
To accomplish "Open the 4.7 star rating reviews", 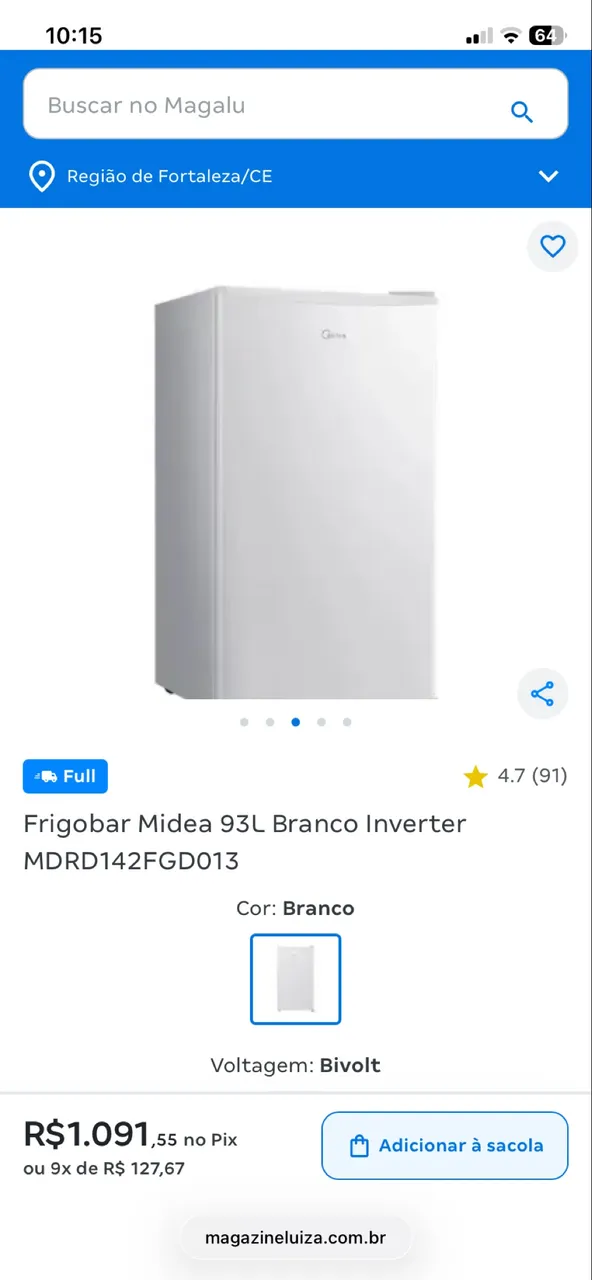I will pyautogui.click(x=515, y=776).
